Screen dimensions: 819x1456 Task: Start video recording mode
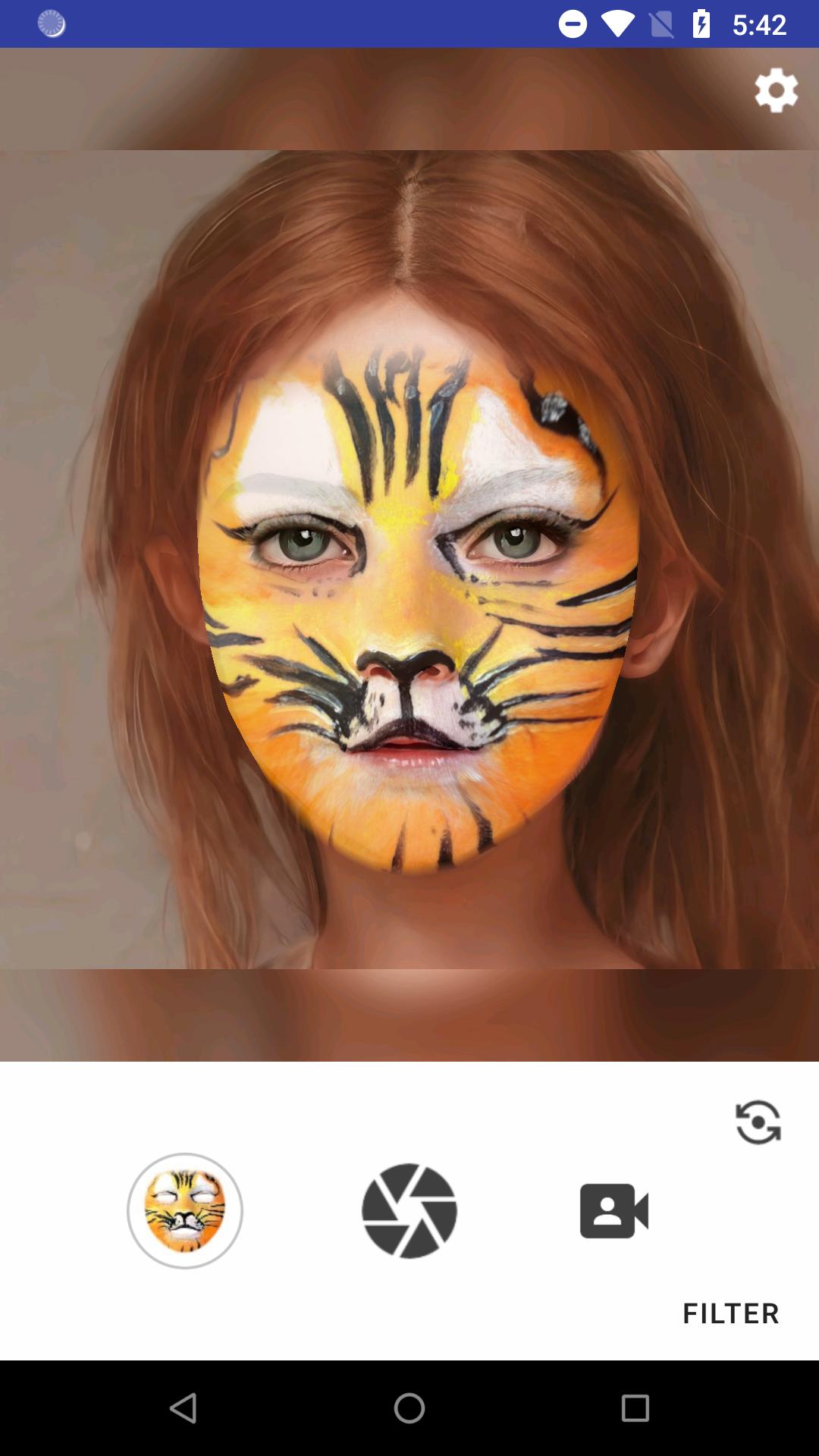(613, 1210)
